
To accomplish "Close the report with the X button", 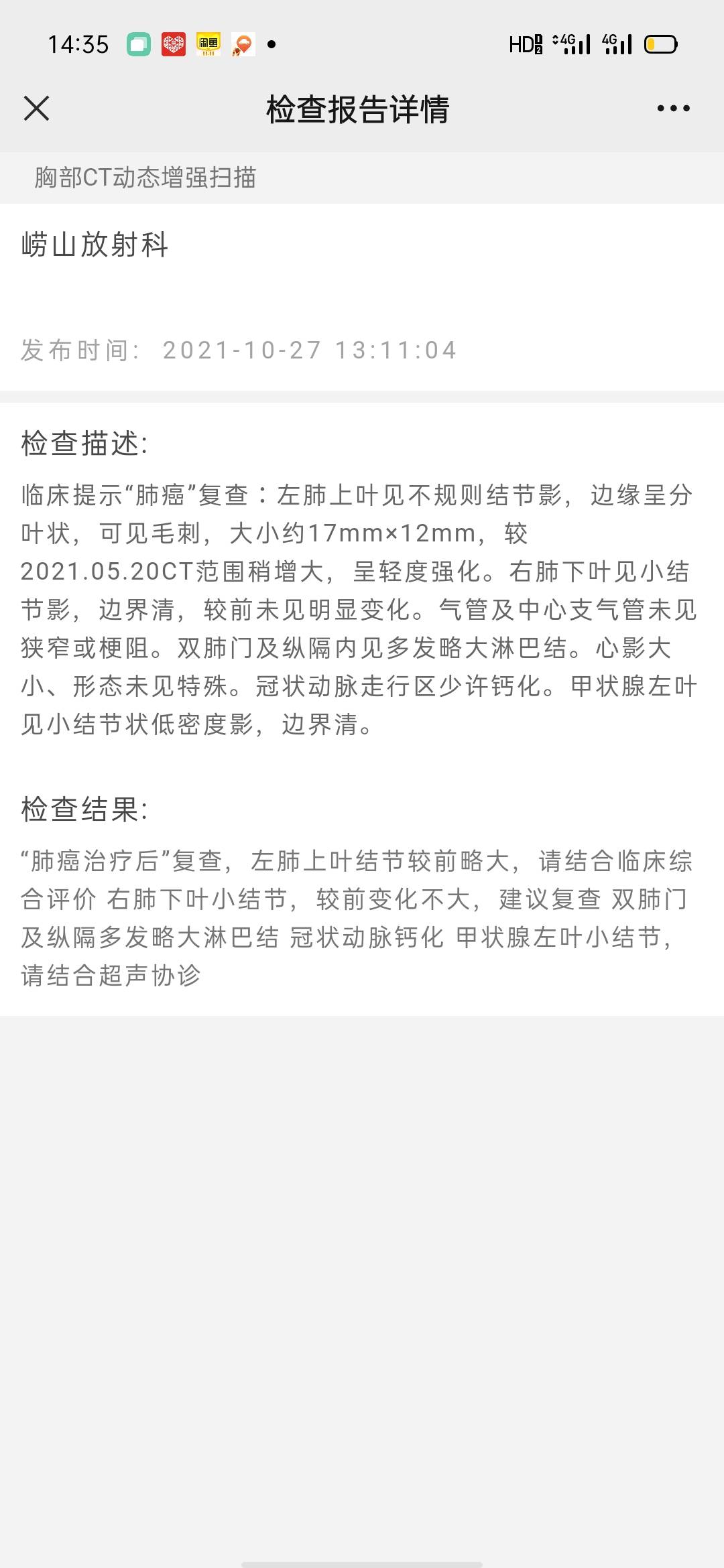I will pos(37,107).
